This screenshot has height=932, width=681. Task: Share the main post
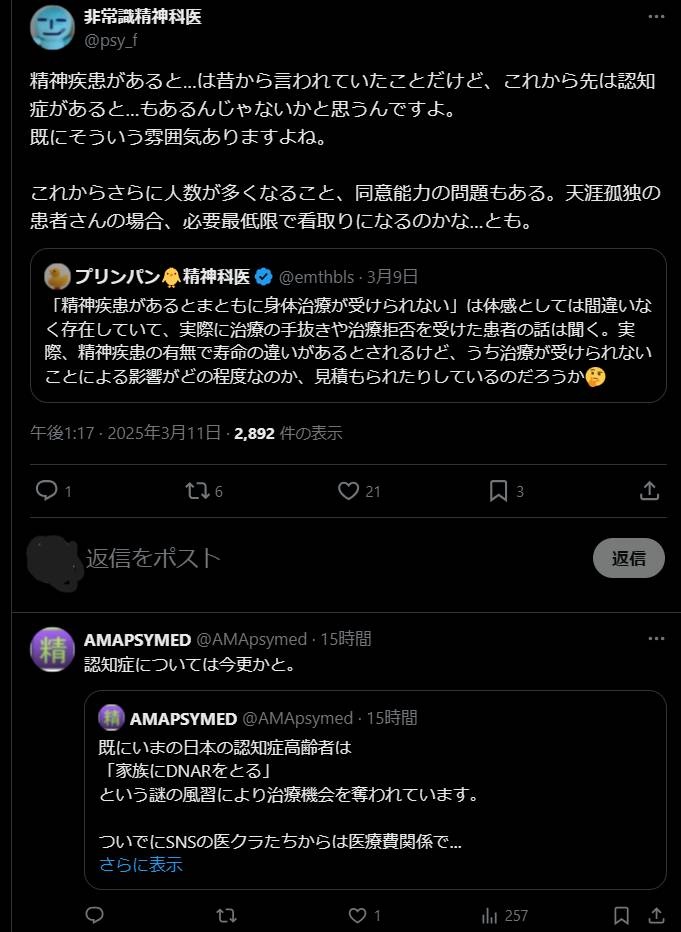pyautogui.click(x=648, y=491)
